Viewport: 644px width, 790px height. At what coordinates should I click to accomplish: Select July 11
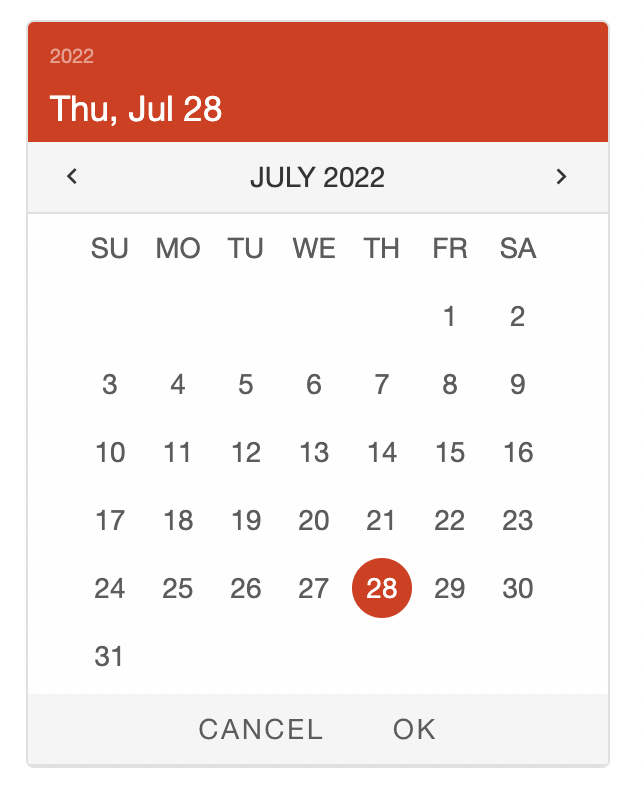[x=178, y=453]
